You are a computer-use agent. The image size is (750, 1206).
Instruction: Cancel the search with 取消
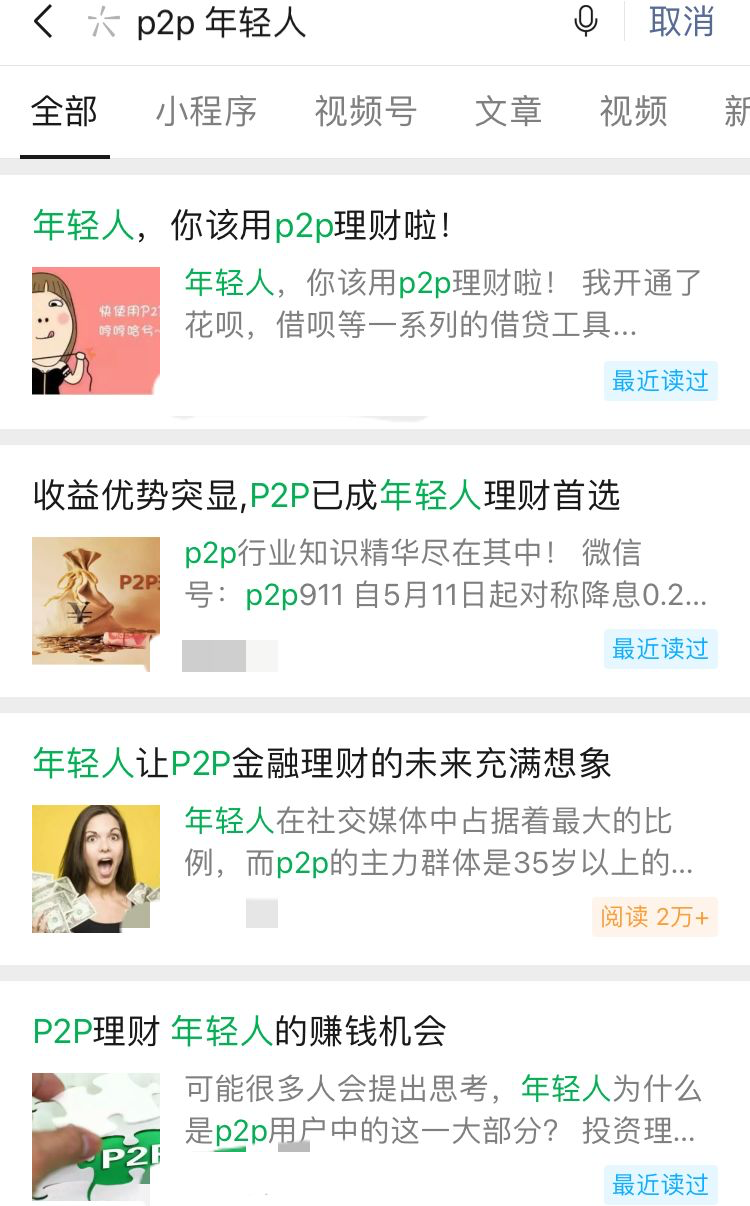point(681,22)
